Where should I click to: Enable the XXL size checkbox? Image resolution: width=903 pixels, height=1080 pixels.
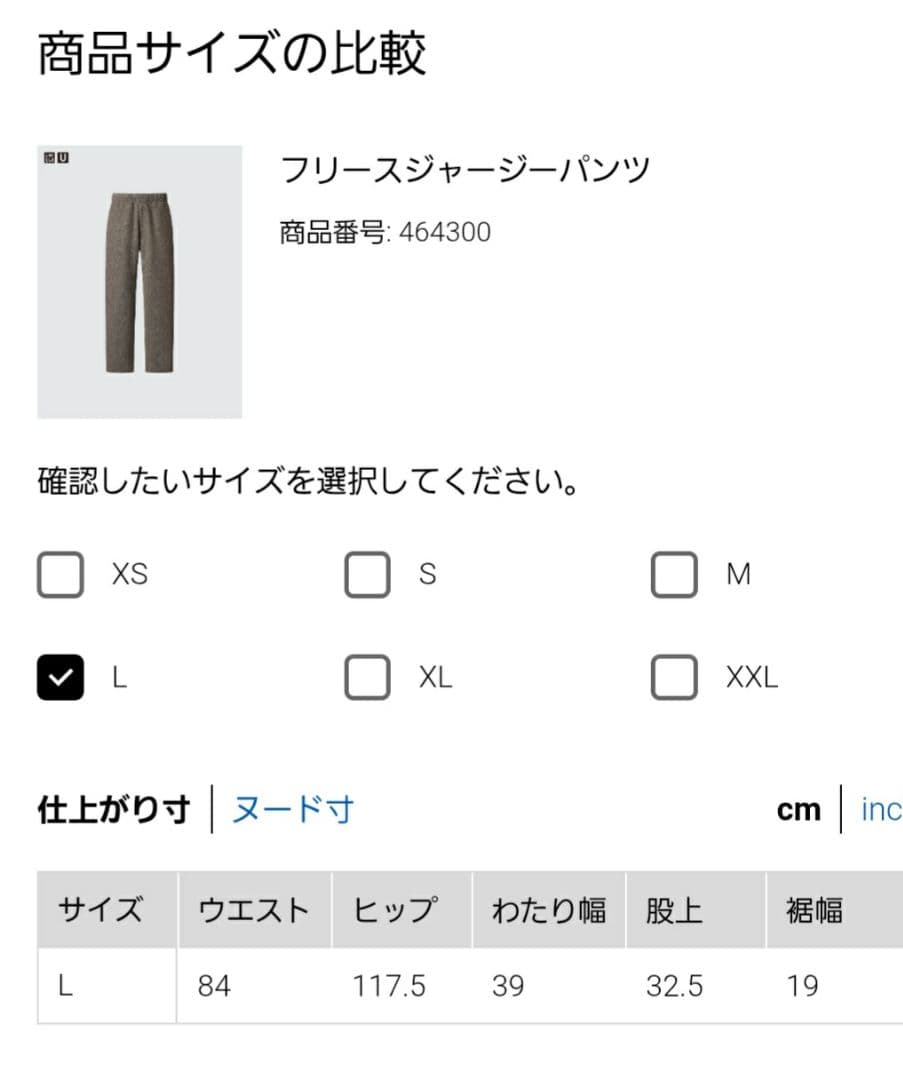pyautogui.click(x=674, y=677)
